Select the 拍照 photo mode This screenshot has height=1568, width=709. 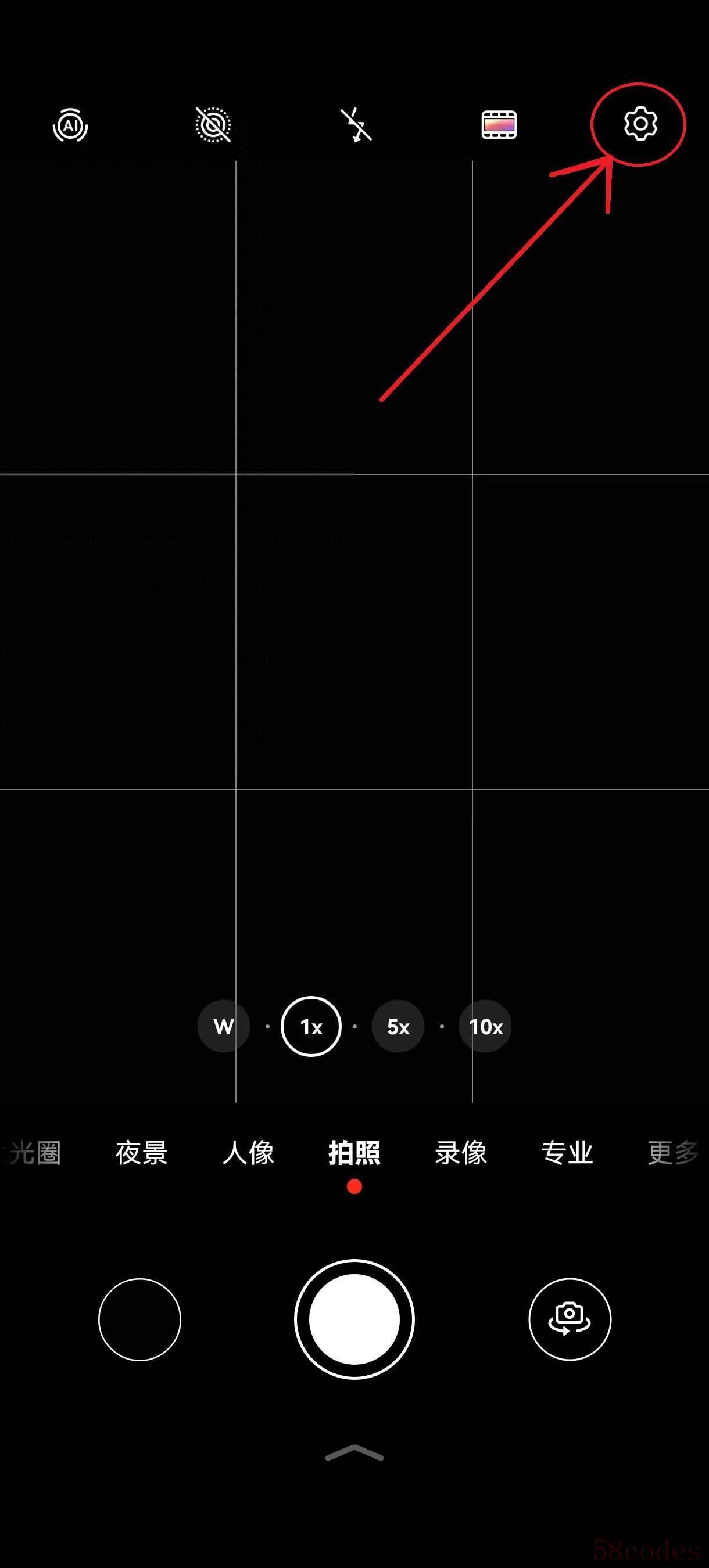pos(354,1152)
